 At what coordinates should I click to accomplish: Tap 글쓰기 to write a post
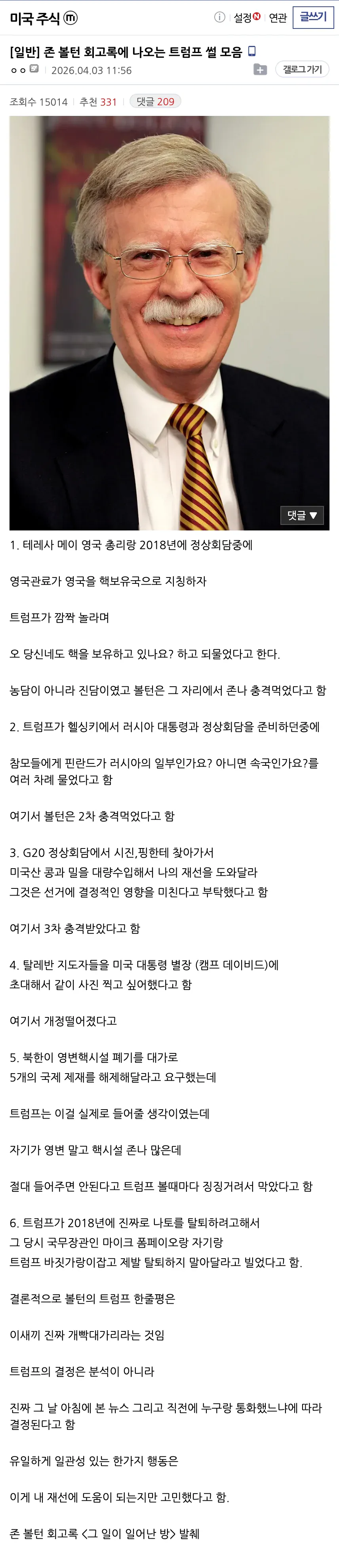point(313,17)
